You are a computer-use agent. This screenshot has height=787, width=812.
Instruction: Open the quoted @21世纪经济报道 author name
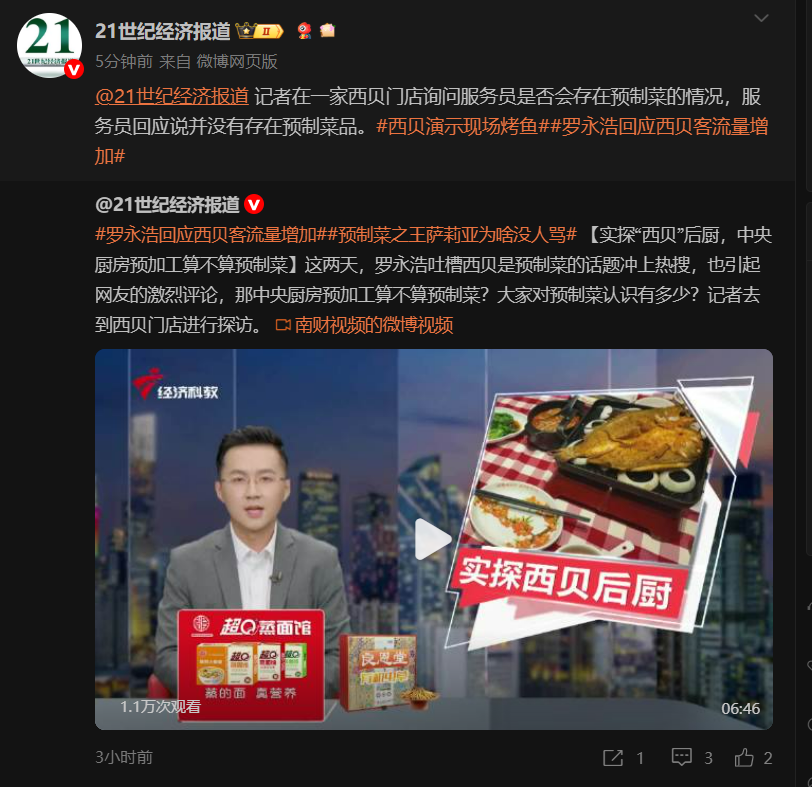(167, 205)
